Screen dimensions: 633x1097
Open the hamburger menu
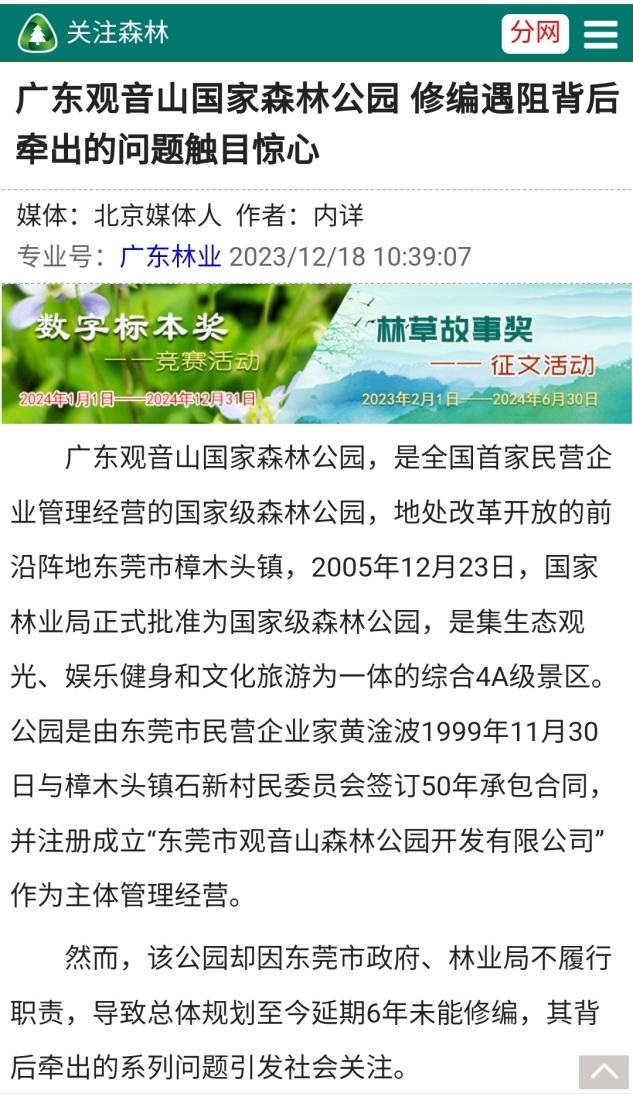point(601,34)
